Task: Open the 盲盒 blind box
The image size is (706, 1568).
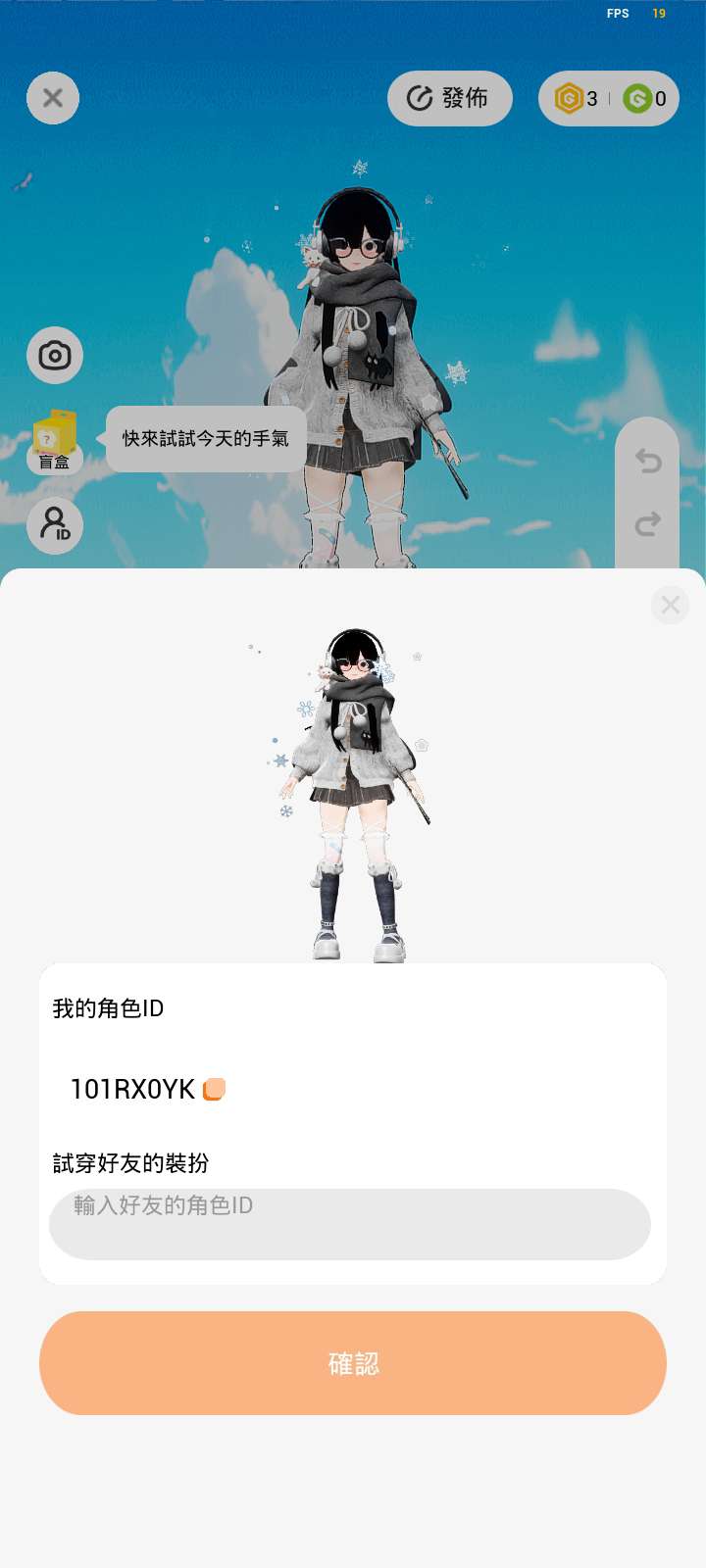Action: click(55, 441)
